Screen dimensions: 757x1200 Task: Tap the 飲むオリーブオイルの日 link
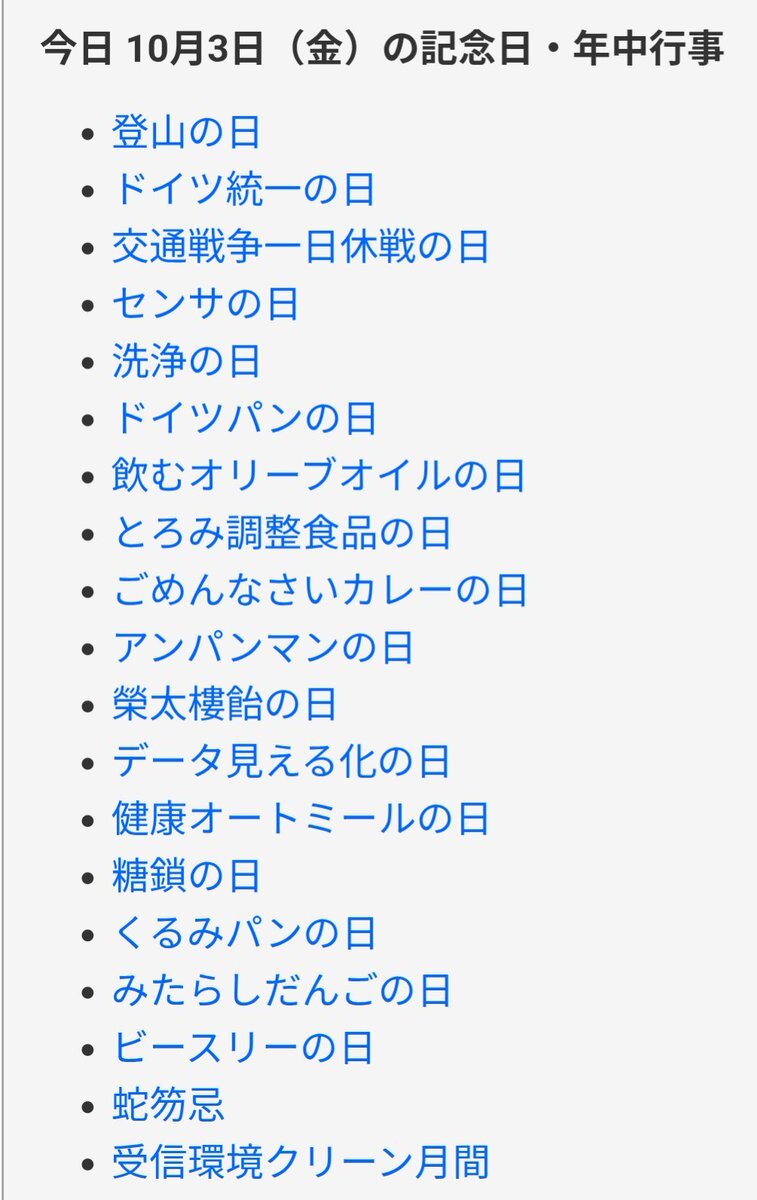[319, 475]
